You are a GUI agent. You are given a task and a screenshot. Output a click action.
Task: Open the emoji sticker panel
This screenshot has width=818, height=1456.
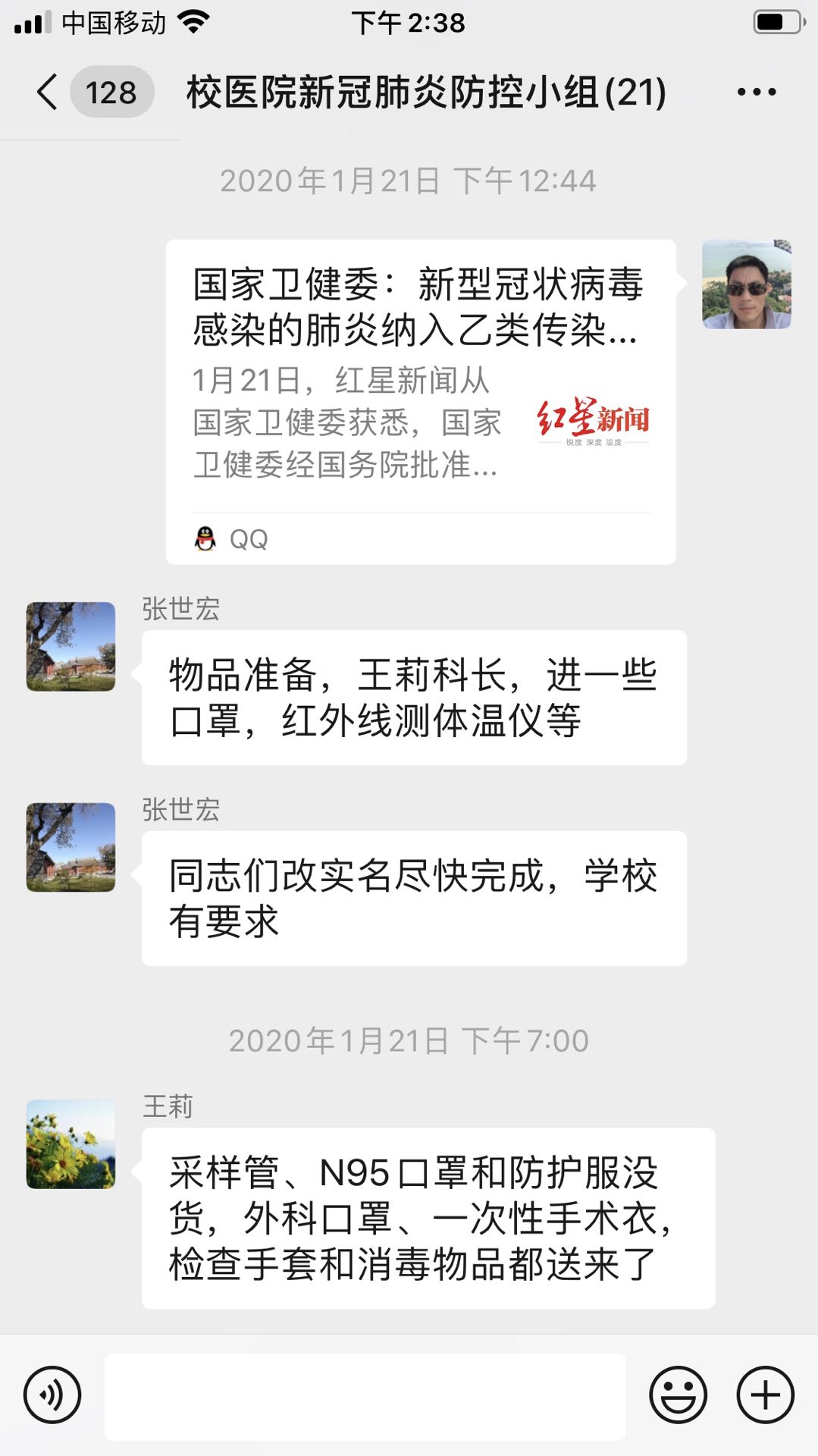pyautogui.click(x=678, y=1395)
